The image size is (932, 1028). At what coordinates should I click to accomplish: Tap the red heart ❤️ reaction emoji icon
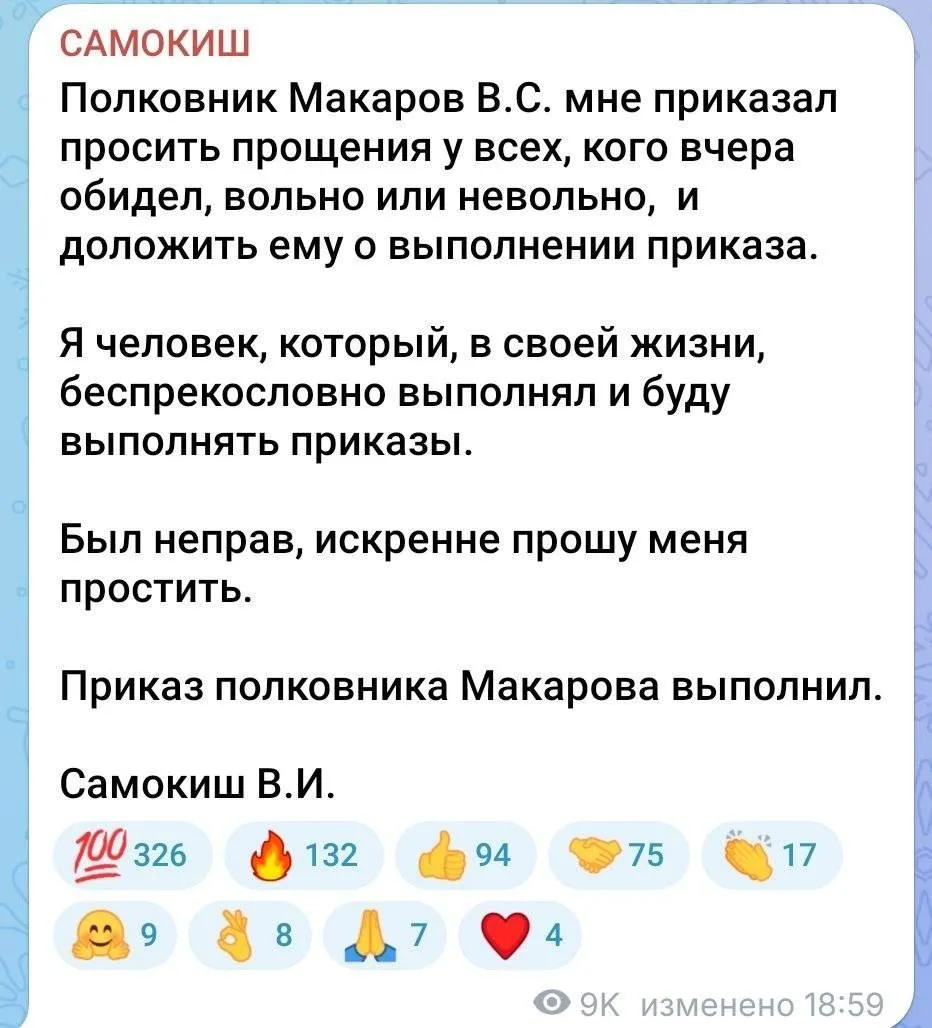pos(505,935)
